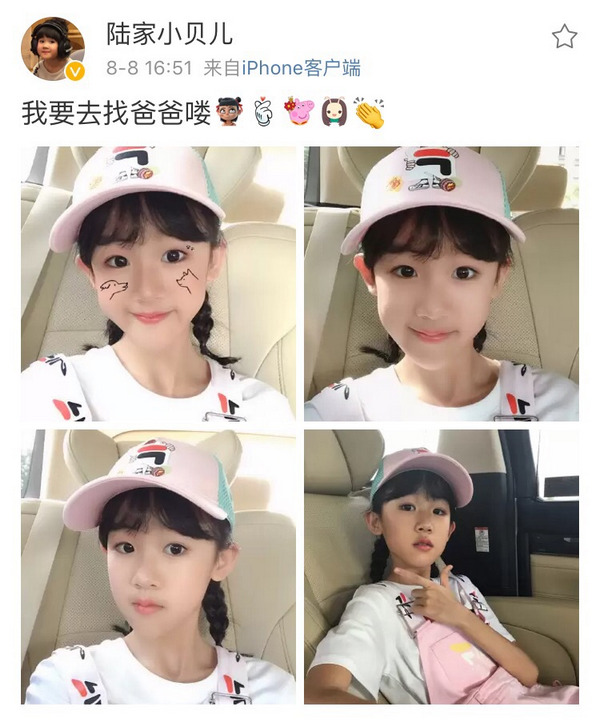The width and height of the screenshot is (600, 727).
Task: View the second photo in the grid
Action: pos(441,283)
